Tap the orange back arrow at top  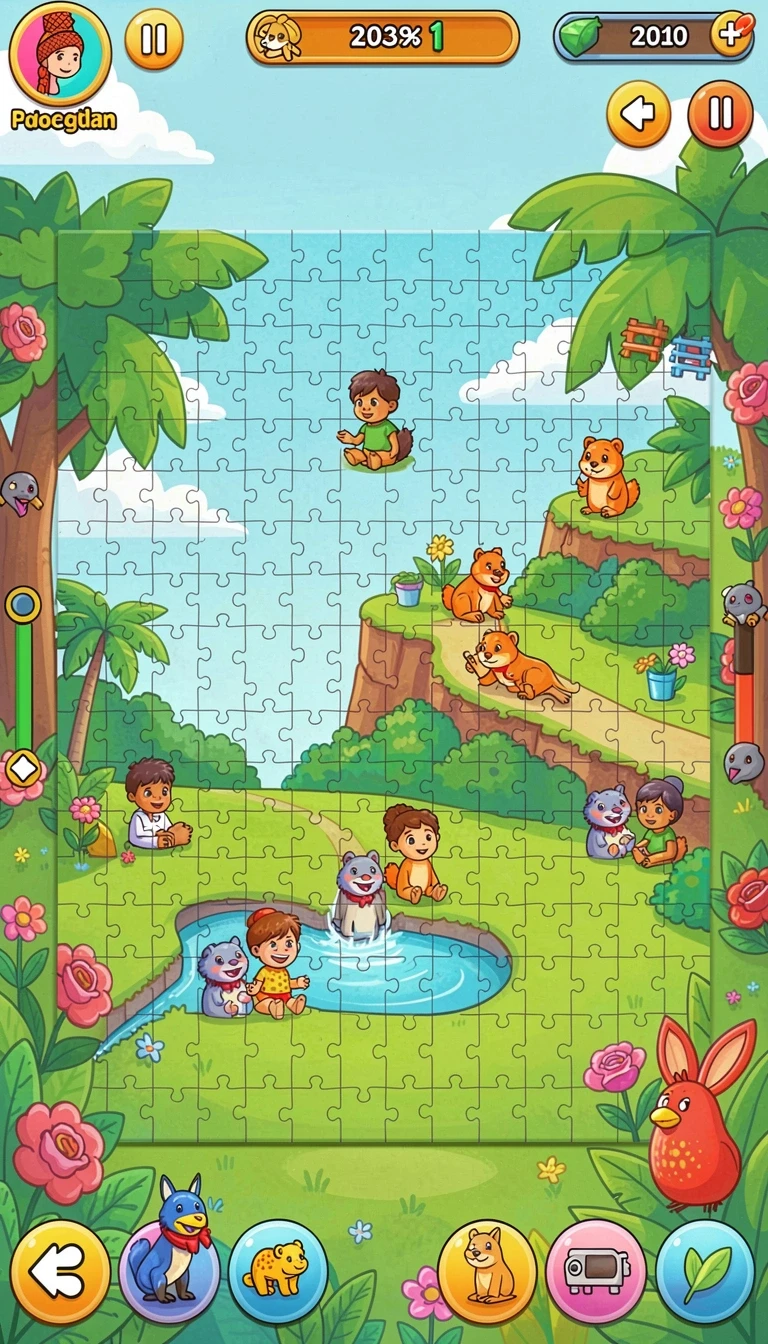[638, 114]
